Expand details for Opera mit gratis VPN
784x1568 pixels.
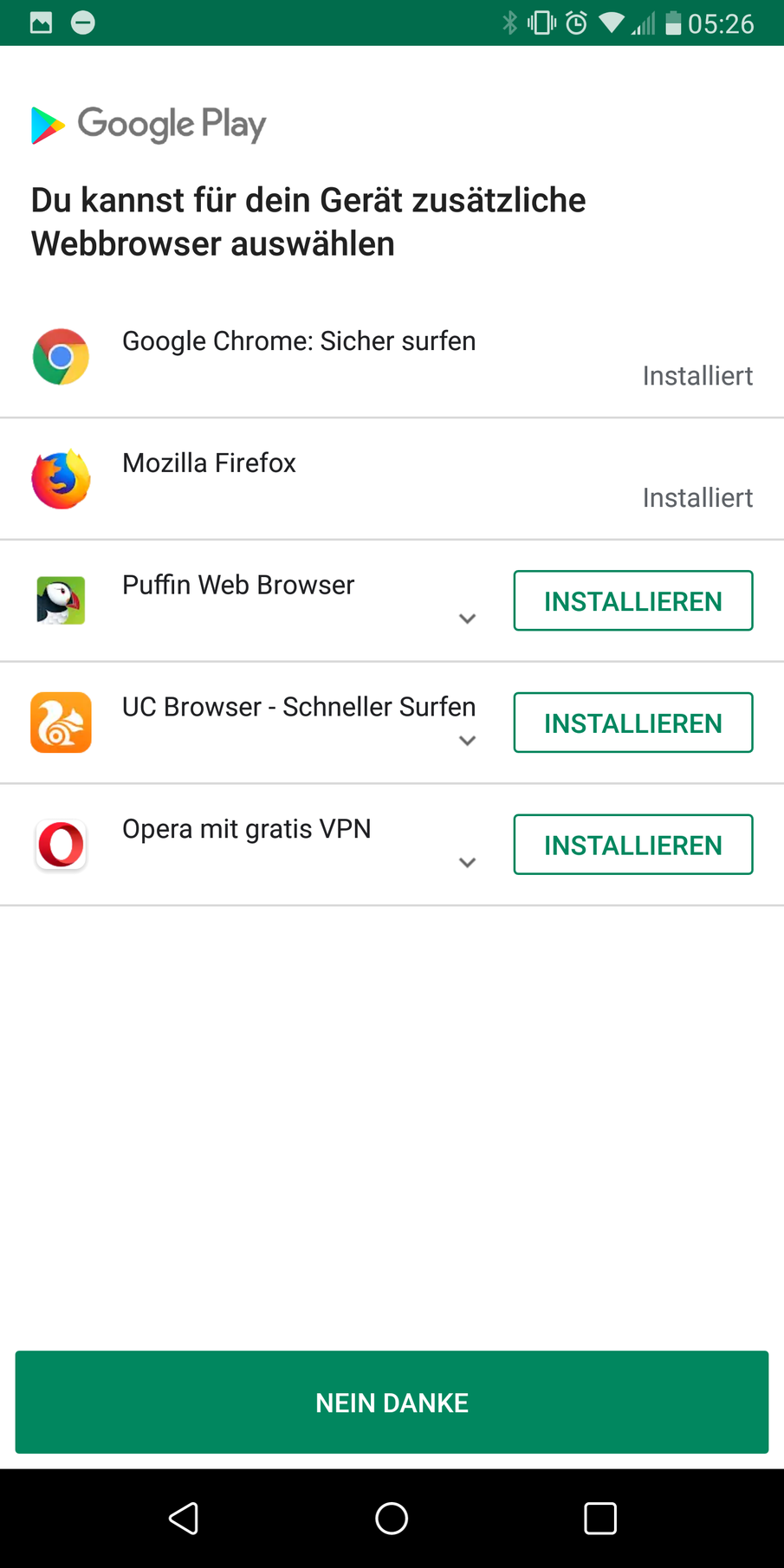(x=467, y=863)
